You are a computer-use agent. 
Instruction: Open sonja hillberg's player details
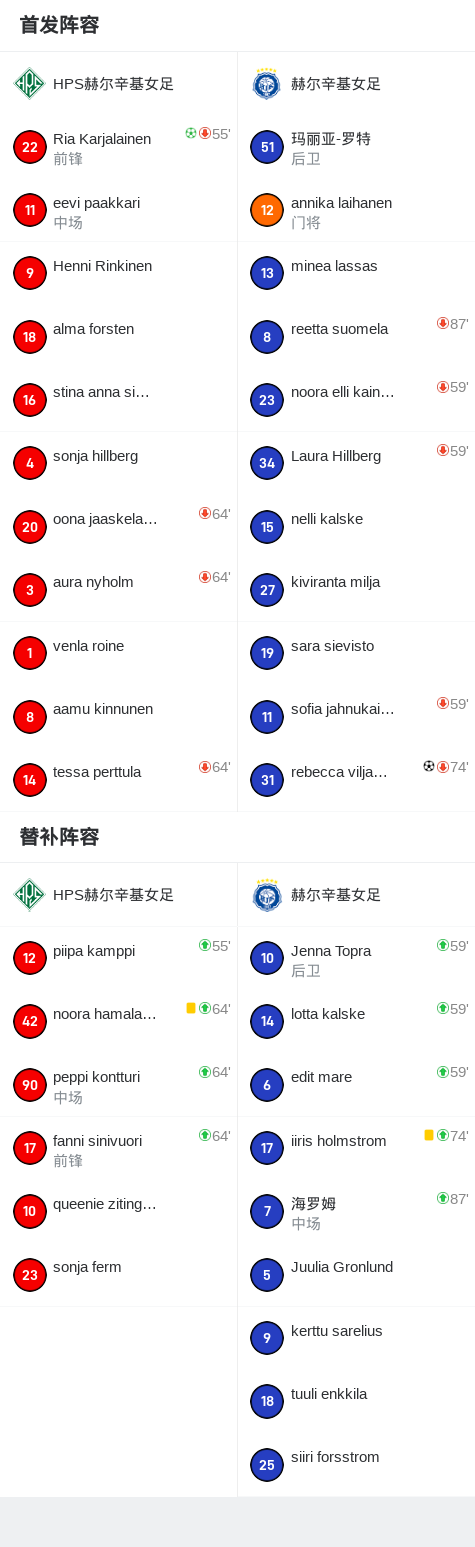pos(119,464)
